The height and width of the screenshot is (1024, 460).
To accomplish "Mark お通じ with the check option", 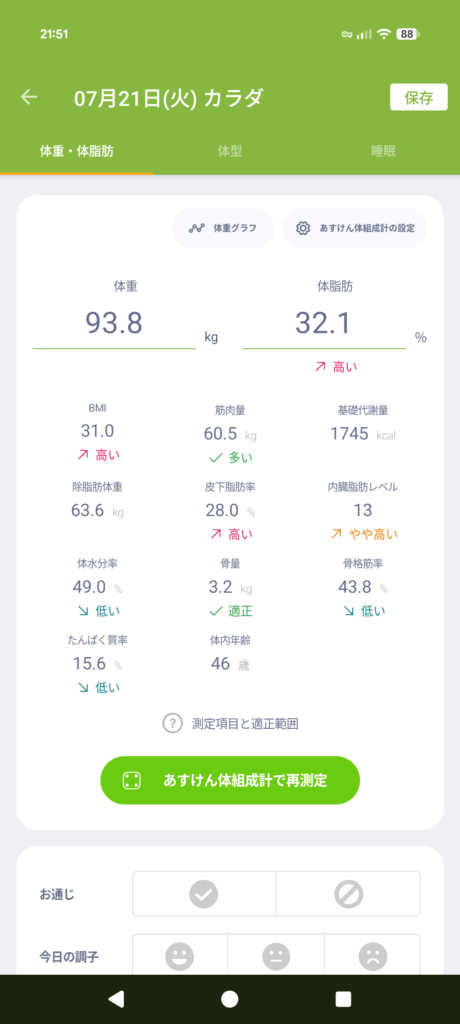I will point(204,894).
